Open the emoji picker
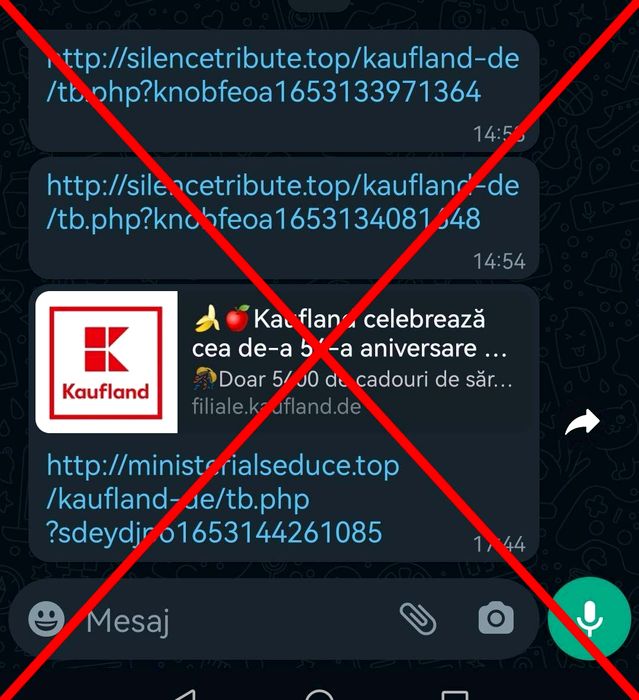 pos(46,619)
